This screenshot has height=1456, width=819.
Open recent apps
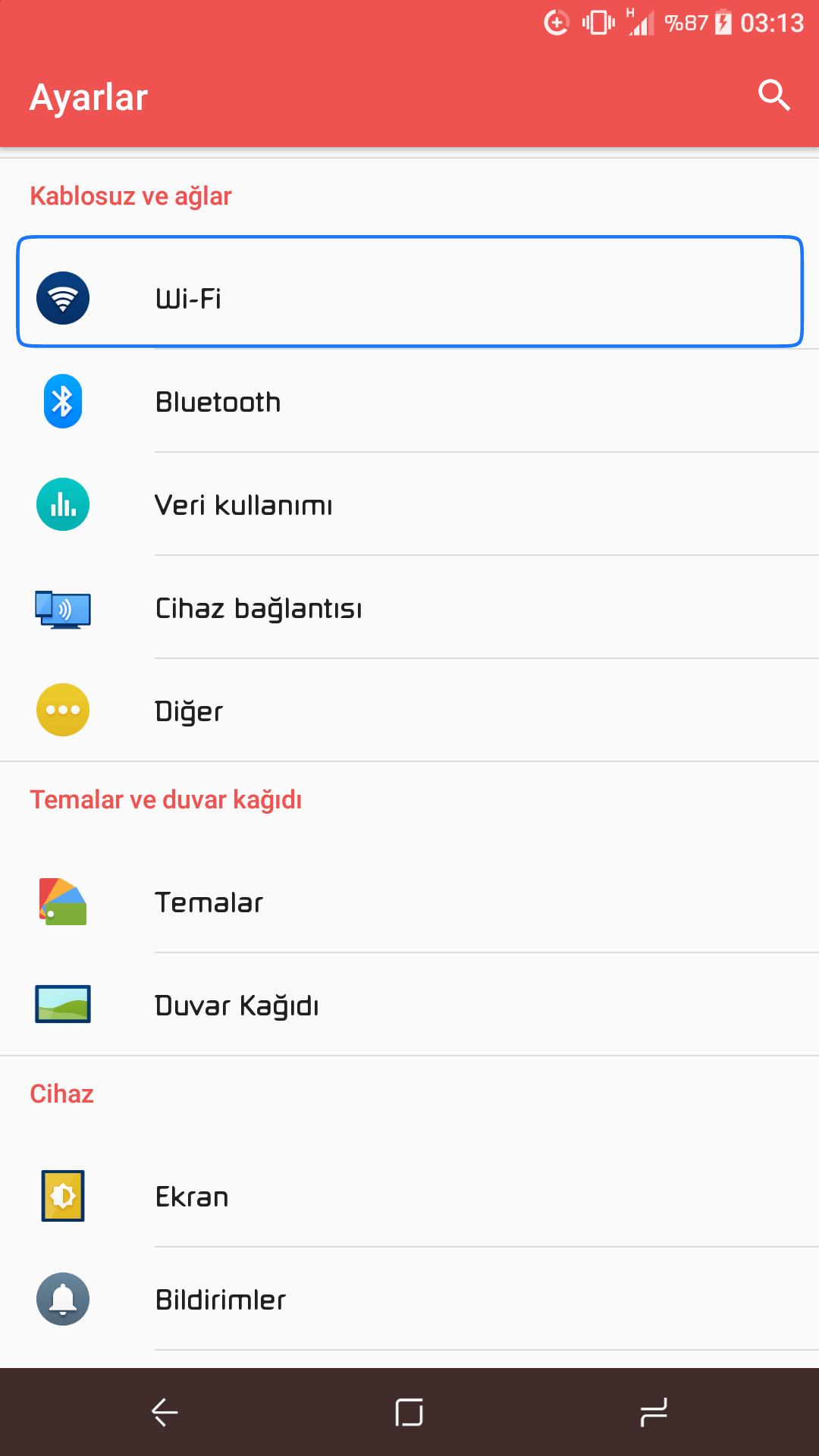click(654, 1412)
